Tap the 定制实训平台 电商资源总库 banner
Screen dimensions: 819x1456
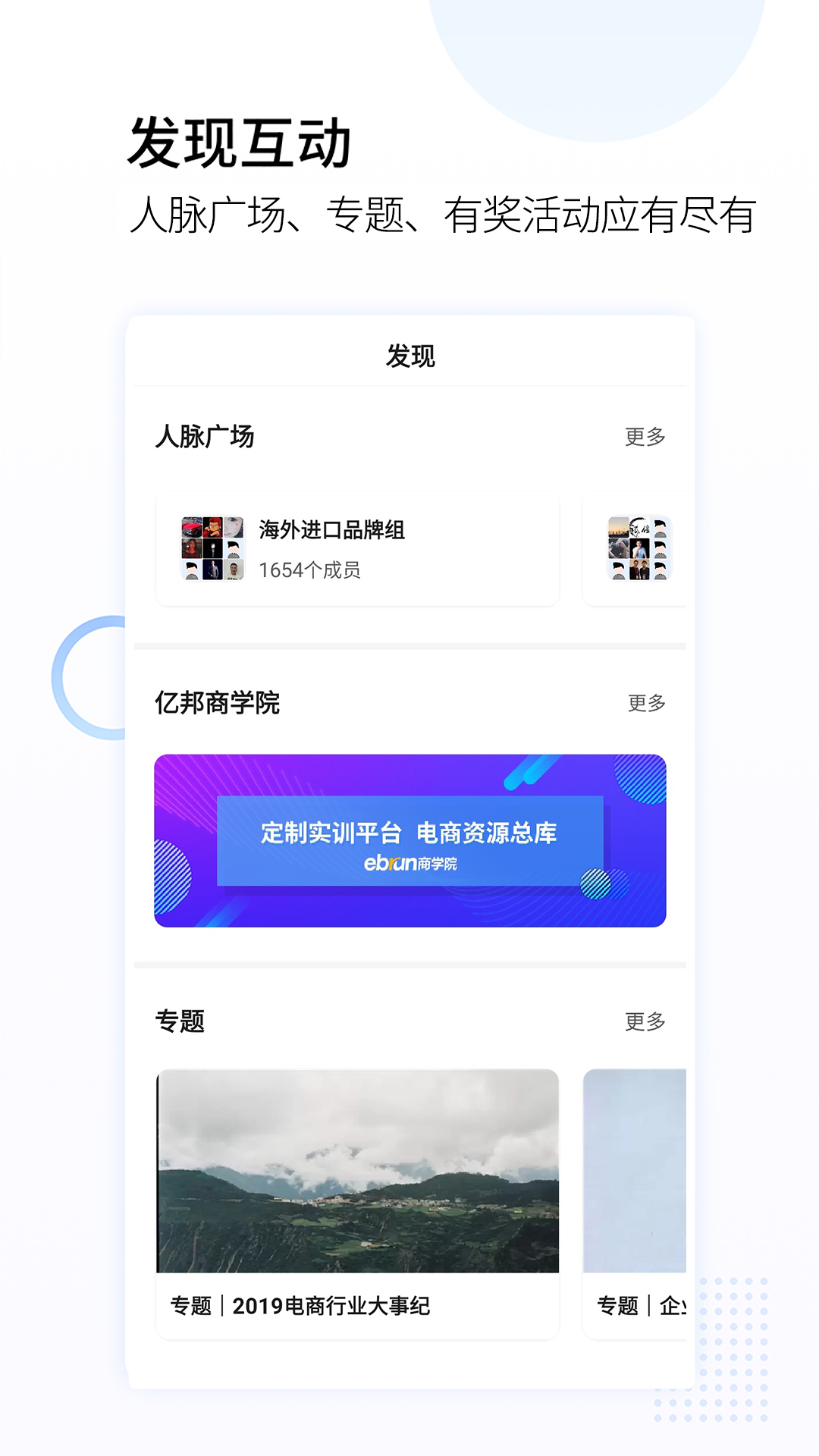(x=409, y=834)
